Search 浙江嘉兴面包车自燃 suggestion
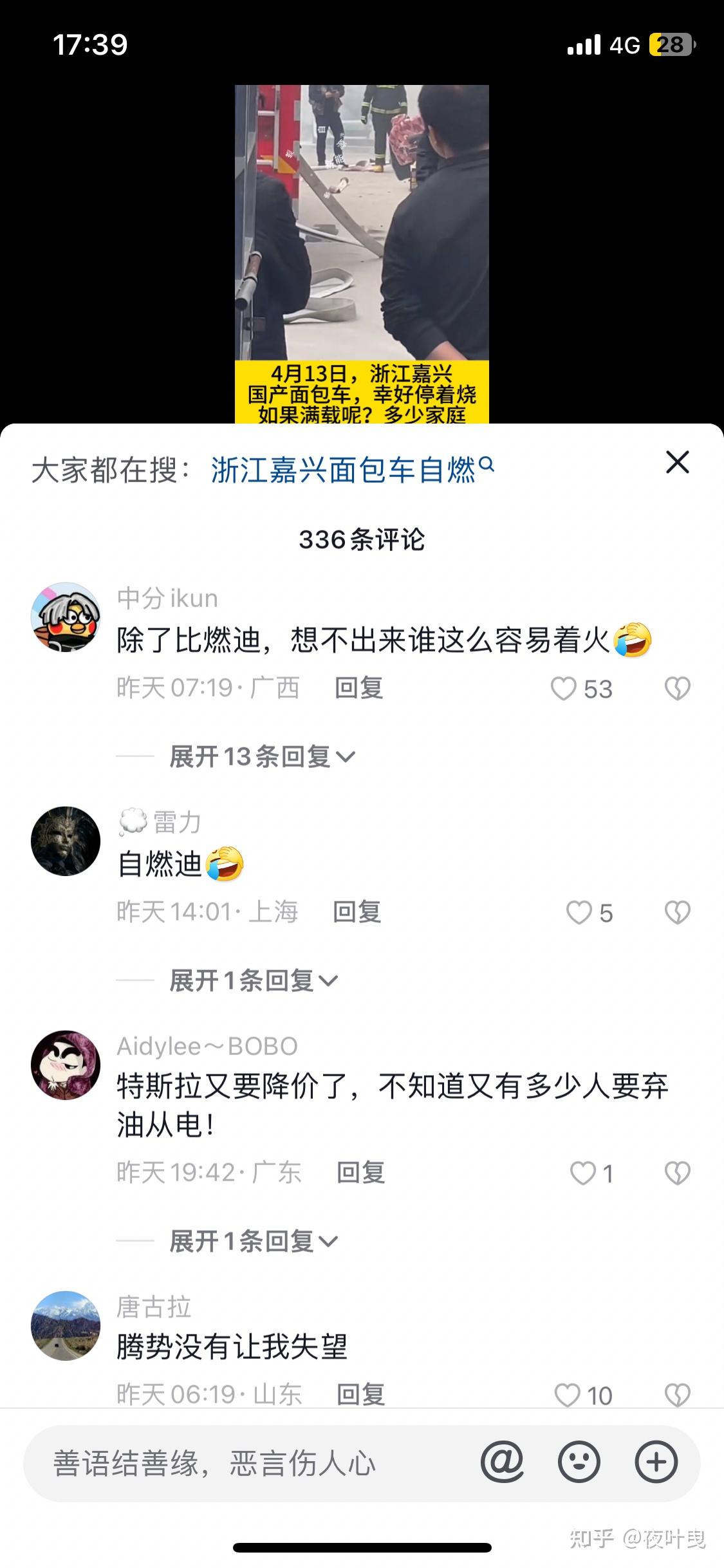This screenshot has width=724, height=1568. coord(351,470)
